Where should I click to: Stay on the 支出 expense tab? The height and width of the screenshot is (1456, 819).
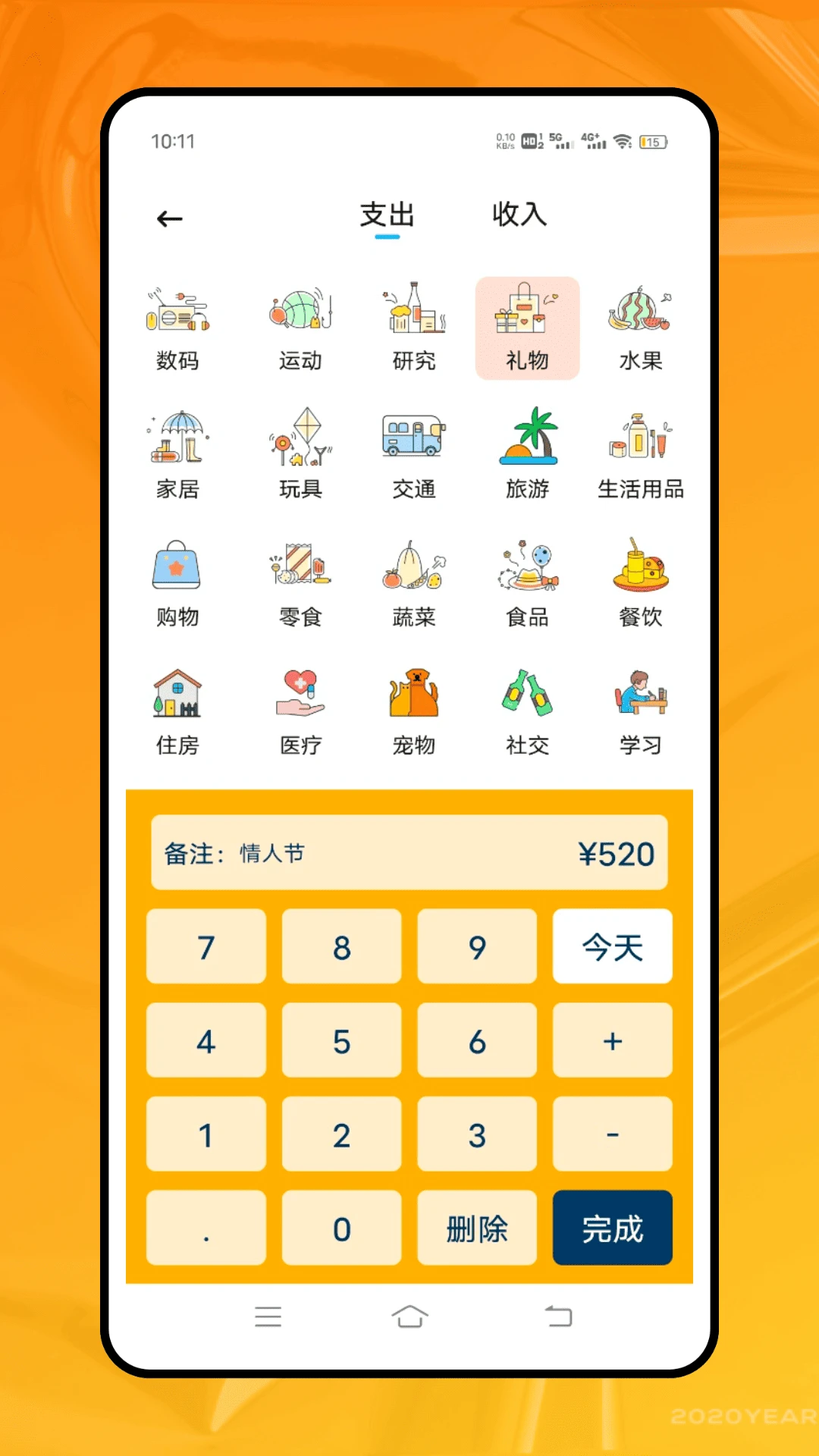(388, 216)
